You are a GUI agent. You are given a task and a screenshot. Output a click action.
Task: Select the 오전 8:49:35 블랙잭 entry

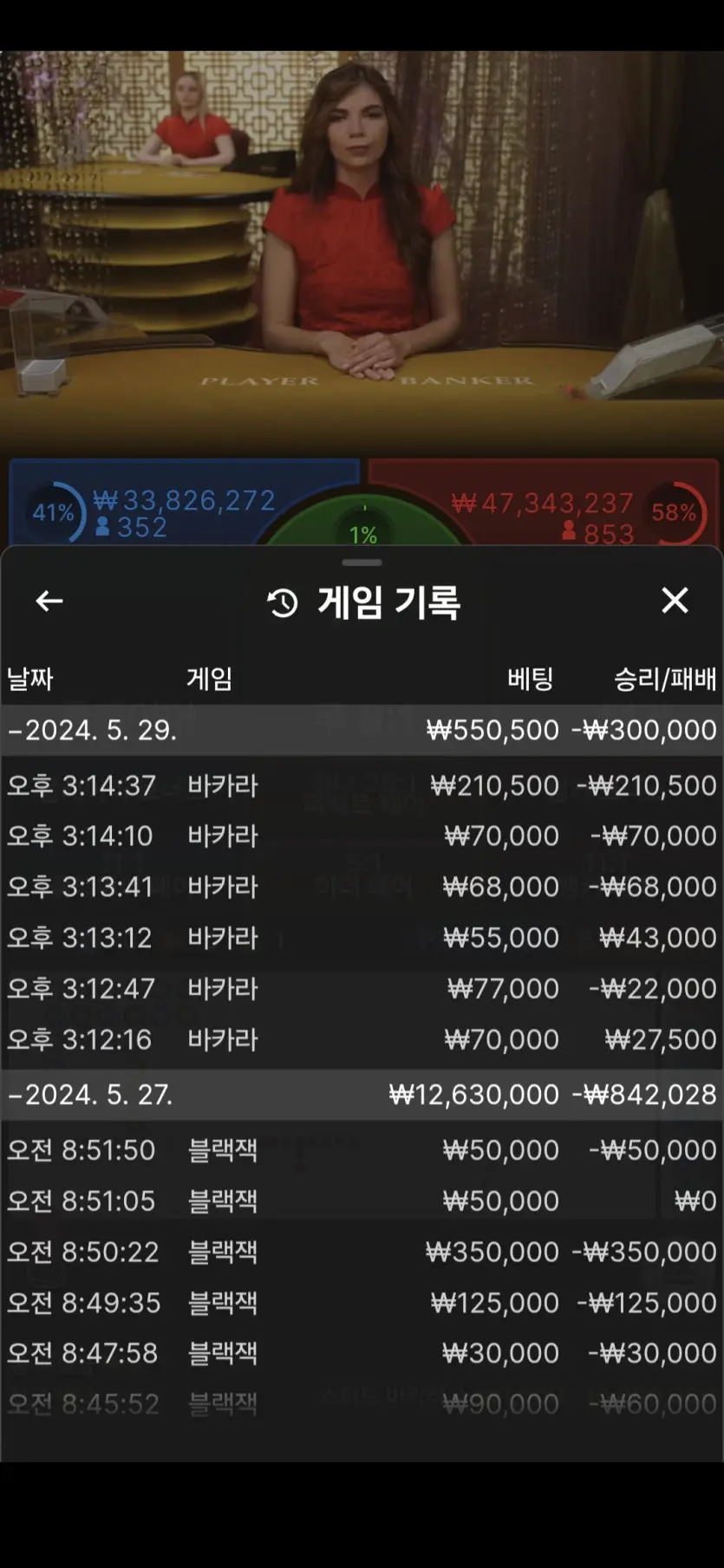(x=362, y=1303)
